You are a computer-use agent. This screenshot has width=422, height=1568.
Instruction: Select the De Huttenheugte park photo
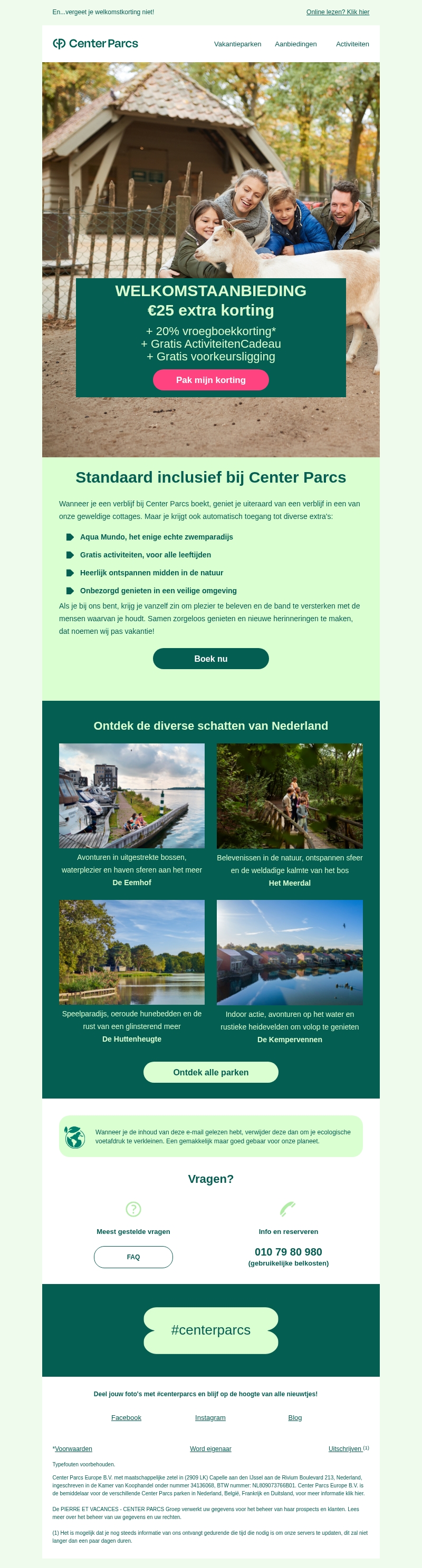pos(132,952)
